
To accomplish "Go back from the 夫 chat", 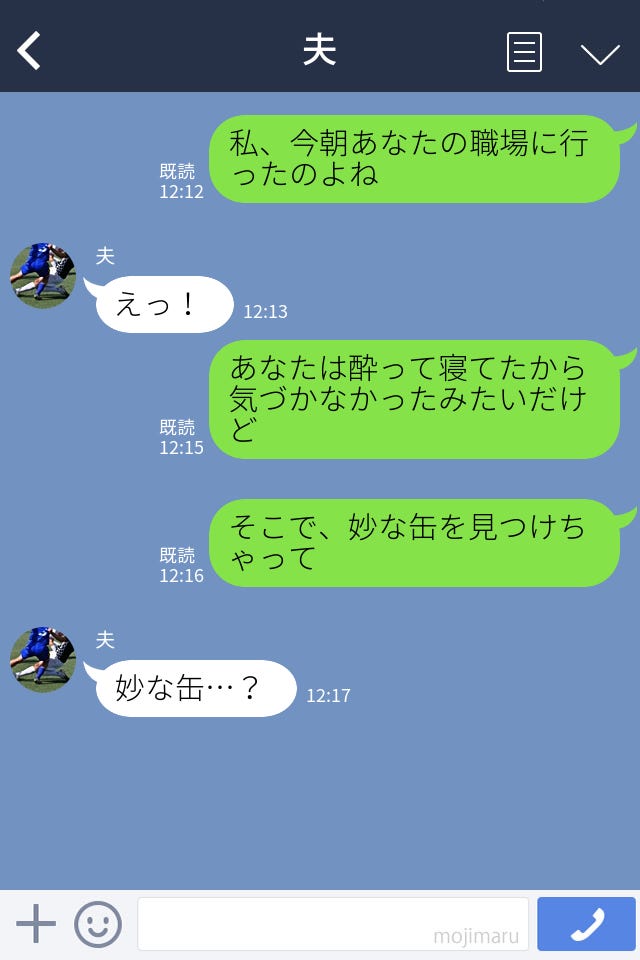I will 29,51.
